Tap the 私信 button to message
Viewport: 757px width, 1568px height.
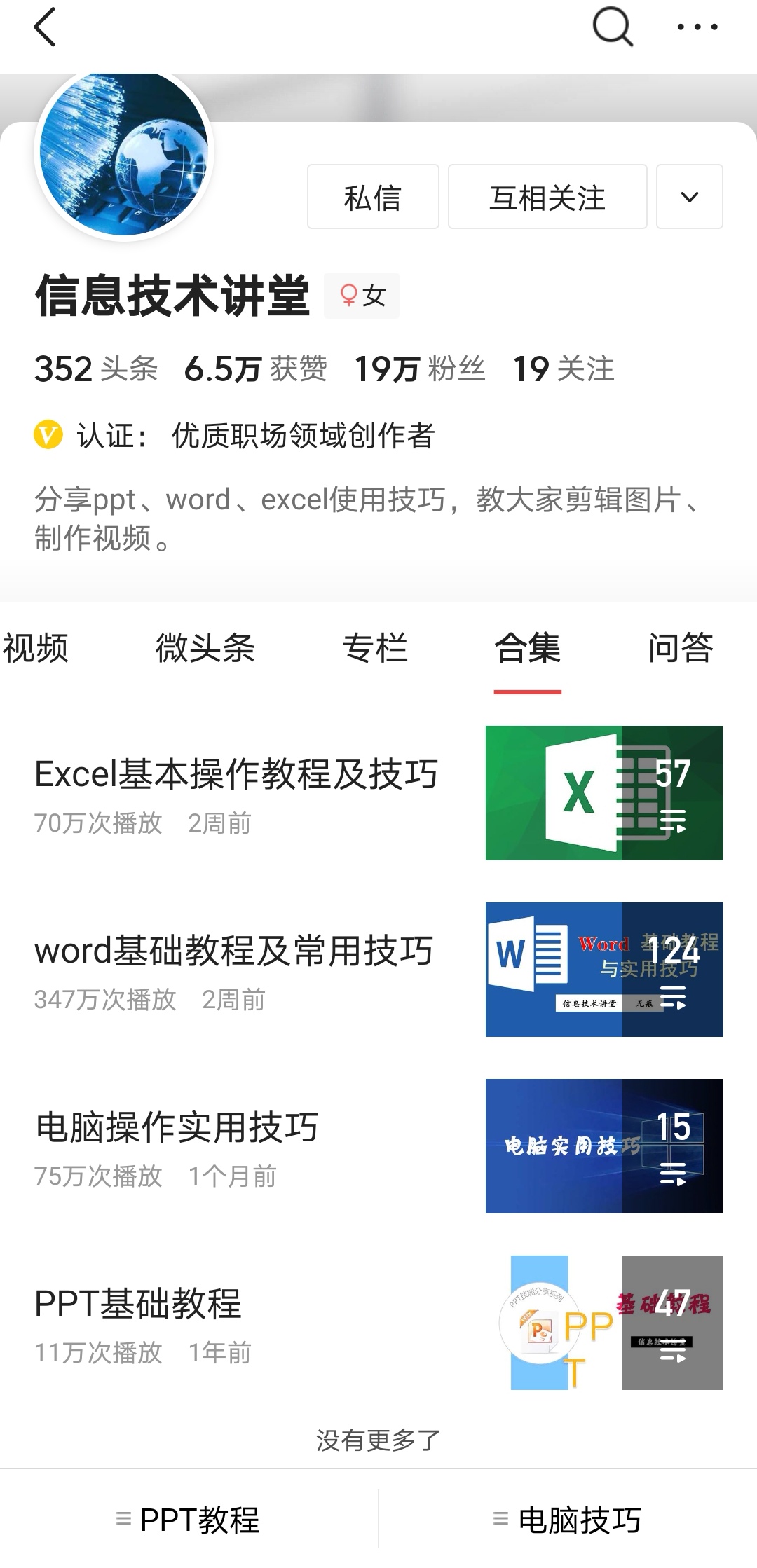(373, 197)
